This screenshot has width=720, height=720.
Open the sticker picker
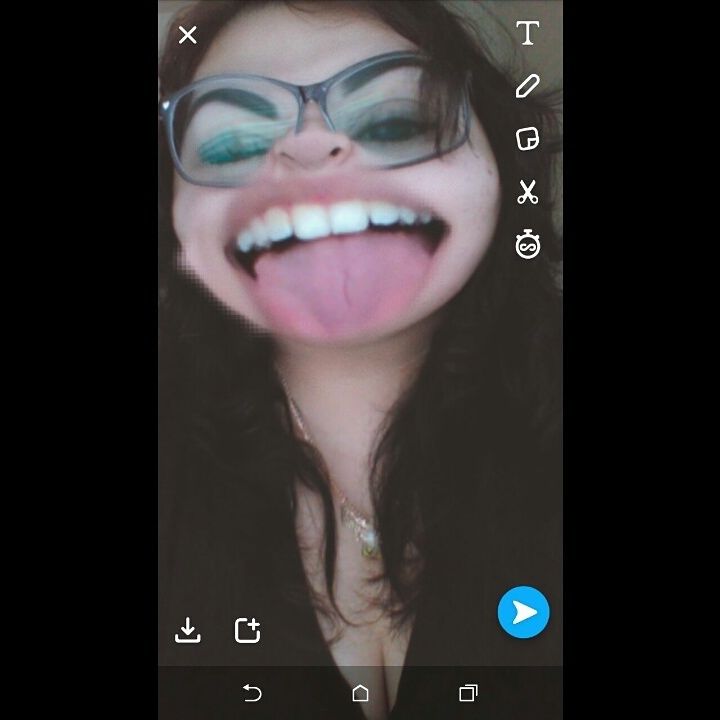(527, 139)
